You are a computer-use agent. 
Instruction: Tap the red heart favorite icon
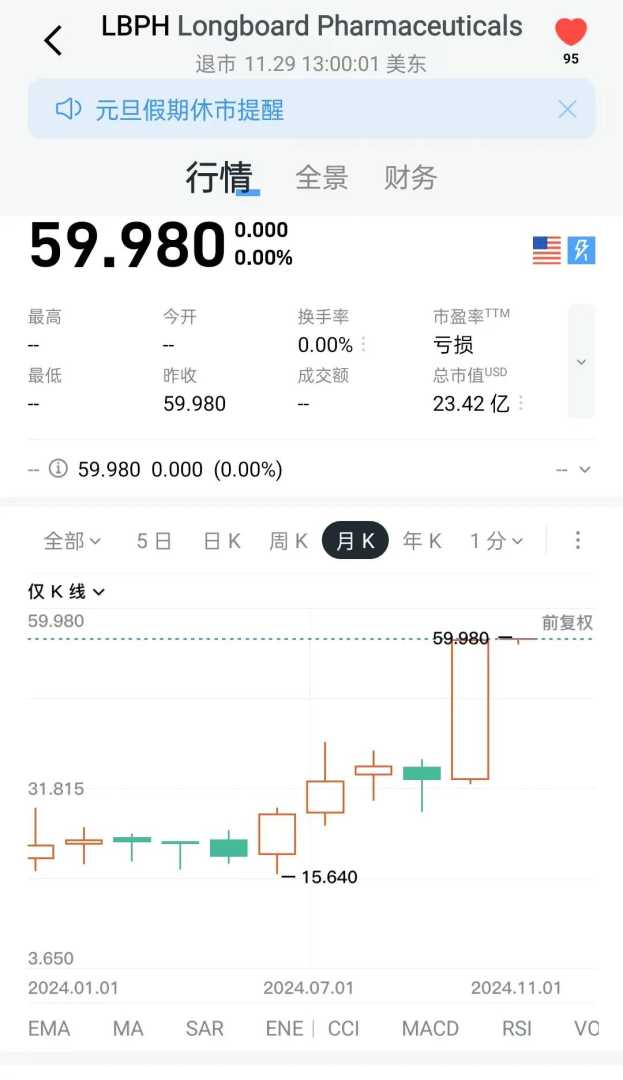coord(571,33)
